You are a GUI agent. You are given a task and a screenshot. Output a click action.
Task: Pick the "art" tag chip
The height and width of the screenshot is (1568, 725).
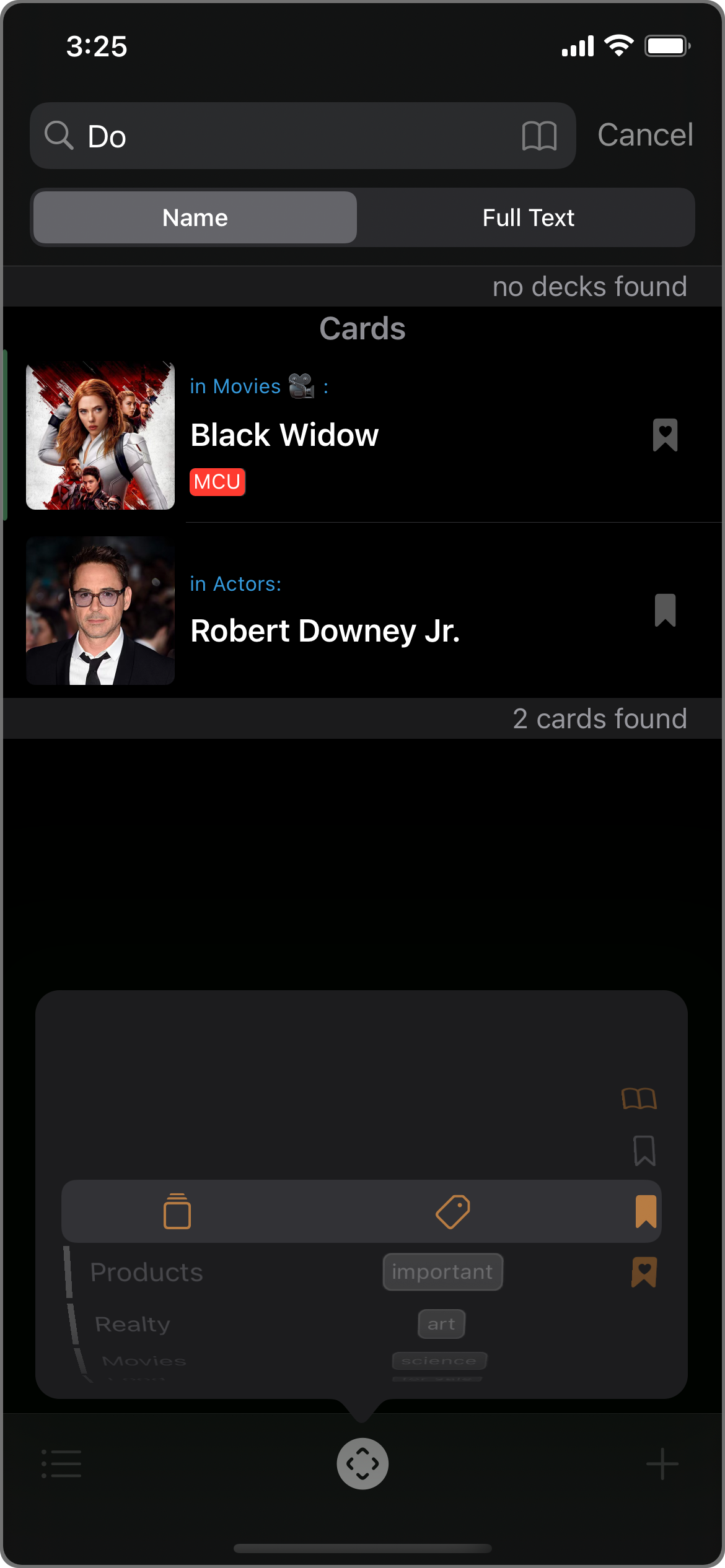point(441,1324)
